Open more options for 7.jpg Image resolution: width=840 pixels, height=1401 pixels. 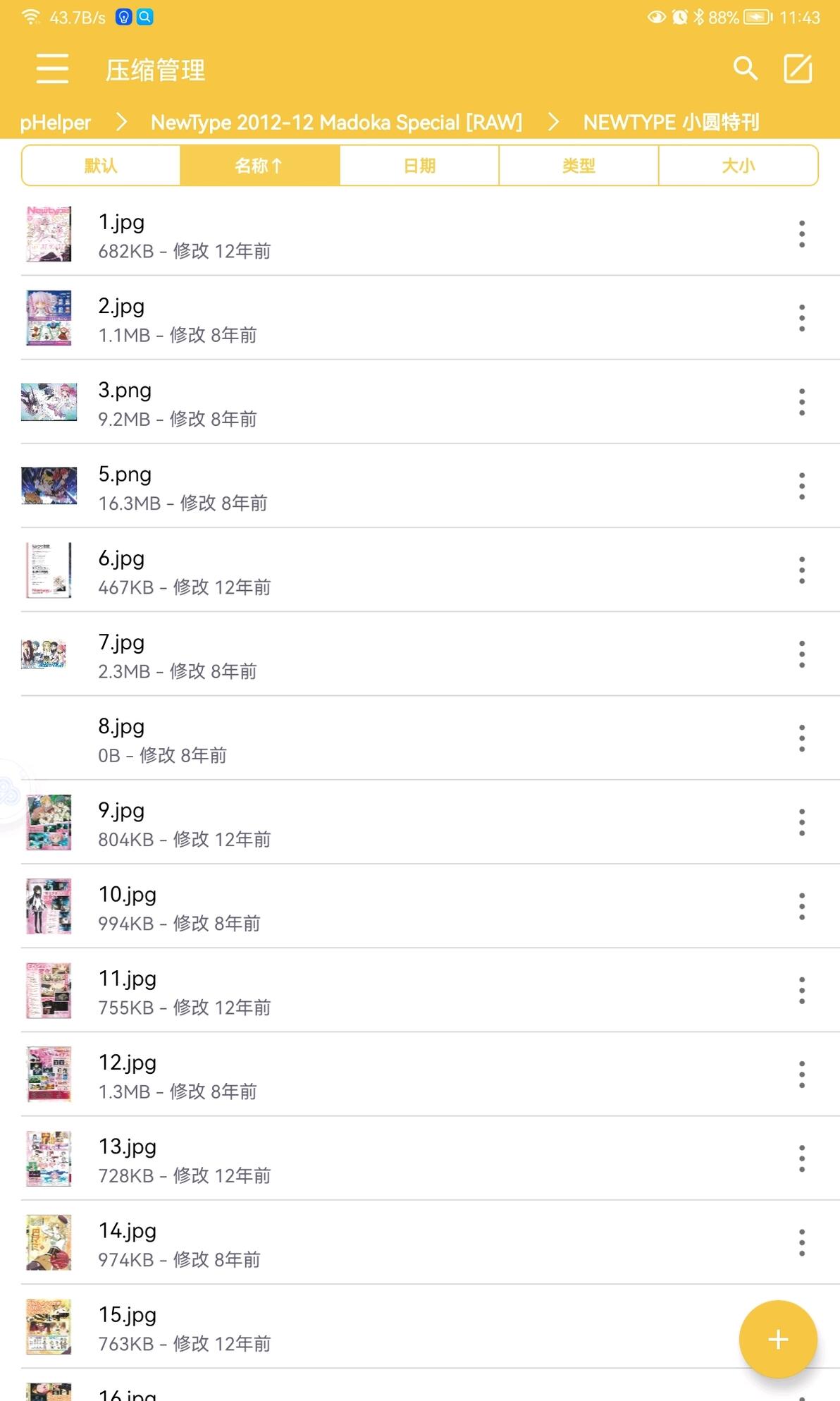[x=802, y=654]
